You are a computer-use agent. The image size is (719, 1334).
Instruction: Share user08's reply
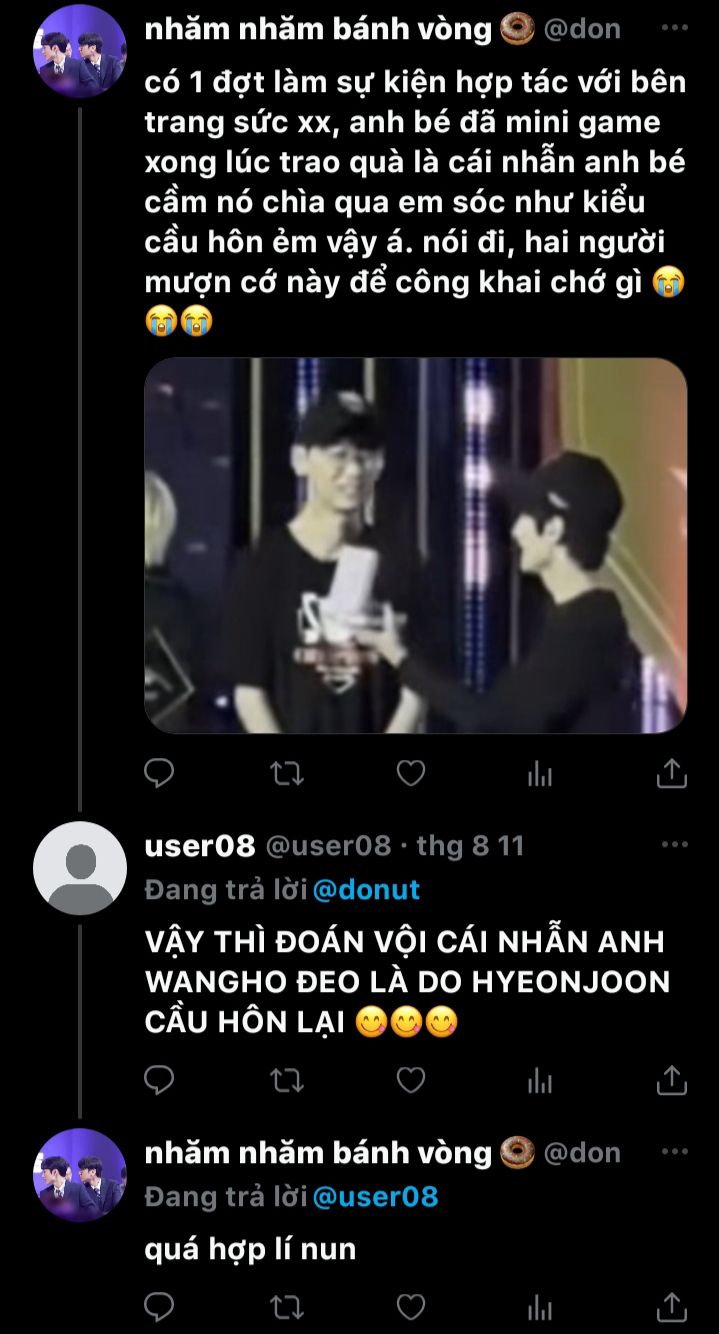click(x=671, y=1080)
